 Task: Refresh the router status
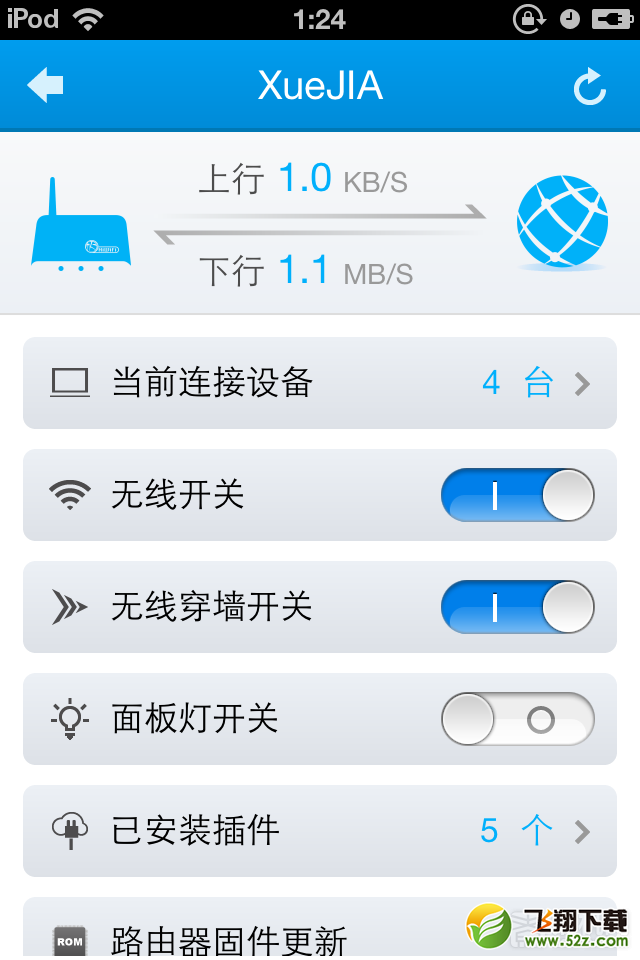[589, 87]
